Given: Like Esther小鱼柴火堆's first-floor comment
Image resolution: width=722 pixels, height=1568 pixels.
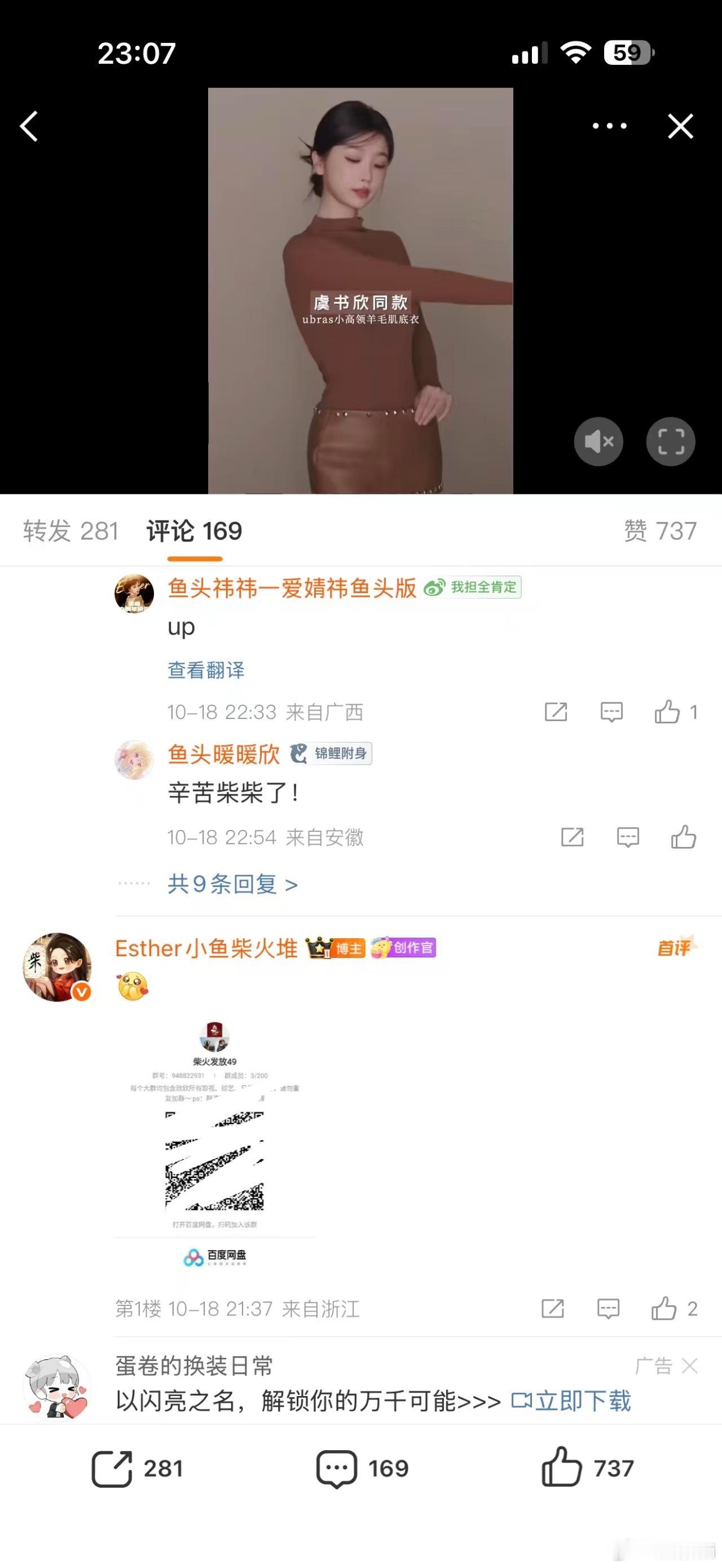Looking at the screenshot, I should pyautogui.click(x=664, y=1309).
